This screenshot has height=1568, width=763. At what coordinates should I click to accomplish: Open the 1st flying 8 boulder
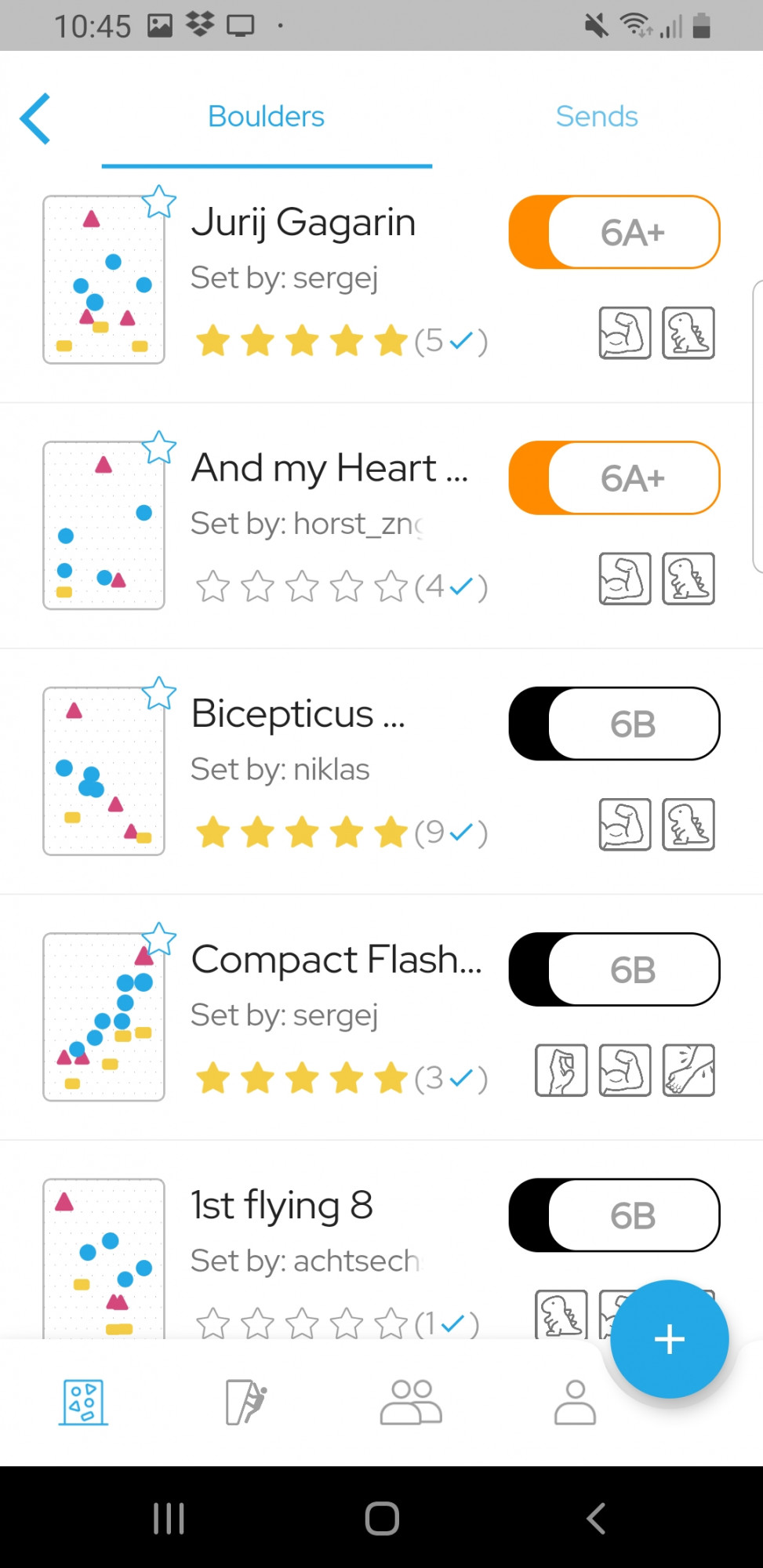[381, 1240]
